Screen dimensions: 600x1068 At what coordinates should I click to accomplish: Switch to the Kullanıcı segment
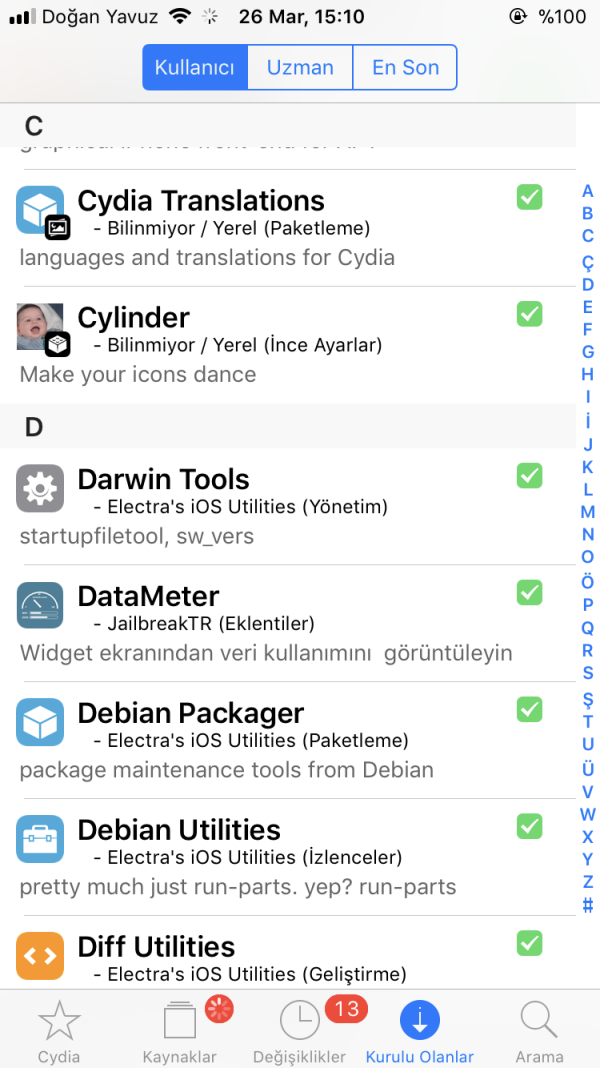195,68
